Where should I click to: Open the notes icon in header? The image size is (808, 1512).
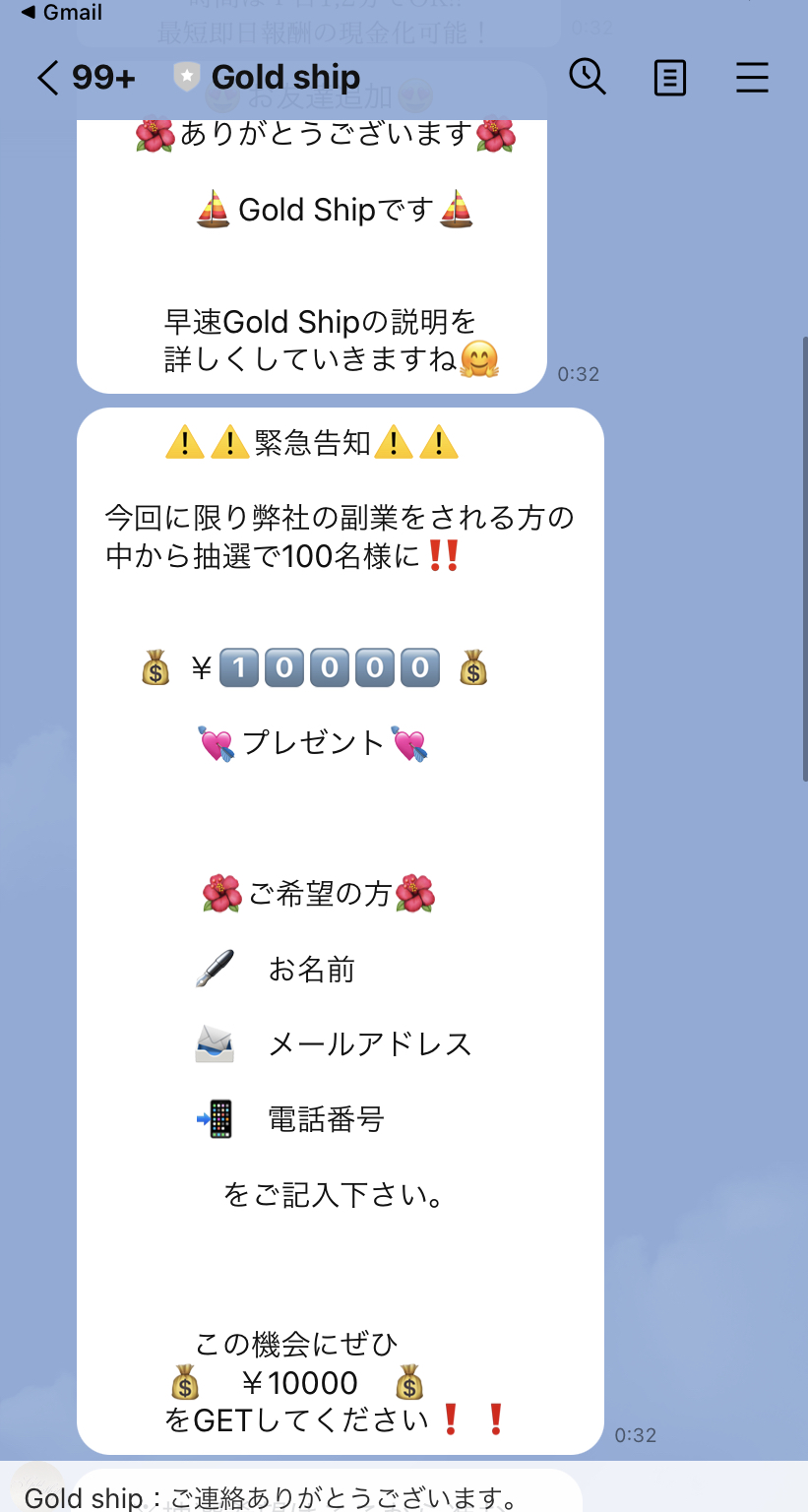pos(669,77)
